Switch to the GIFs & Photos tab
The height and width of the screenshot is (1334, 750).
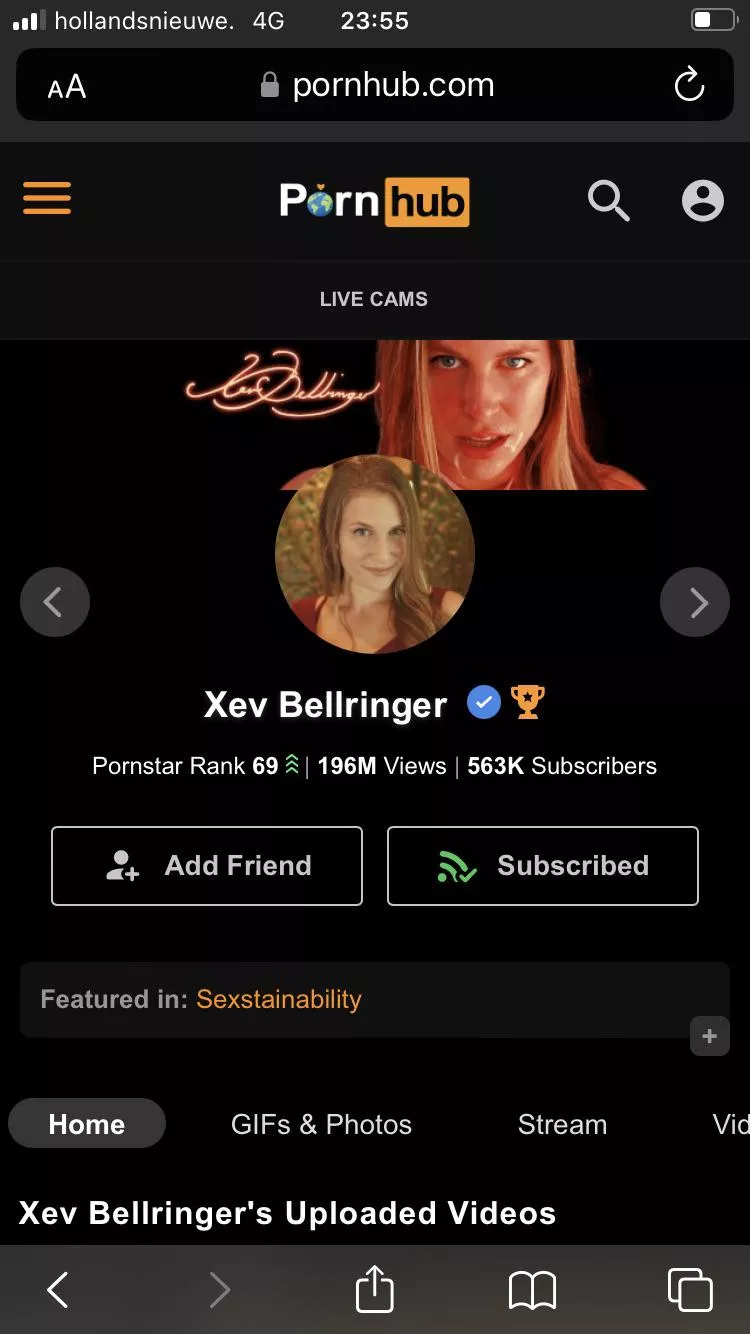[x=321, y=1124]
